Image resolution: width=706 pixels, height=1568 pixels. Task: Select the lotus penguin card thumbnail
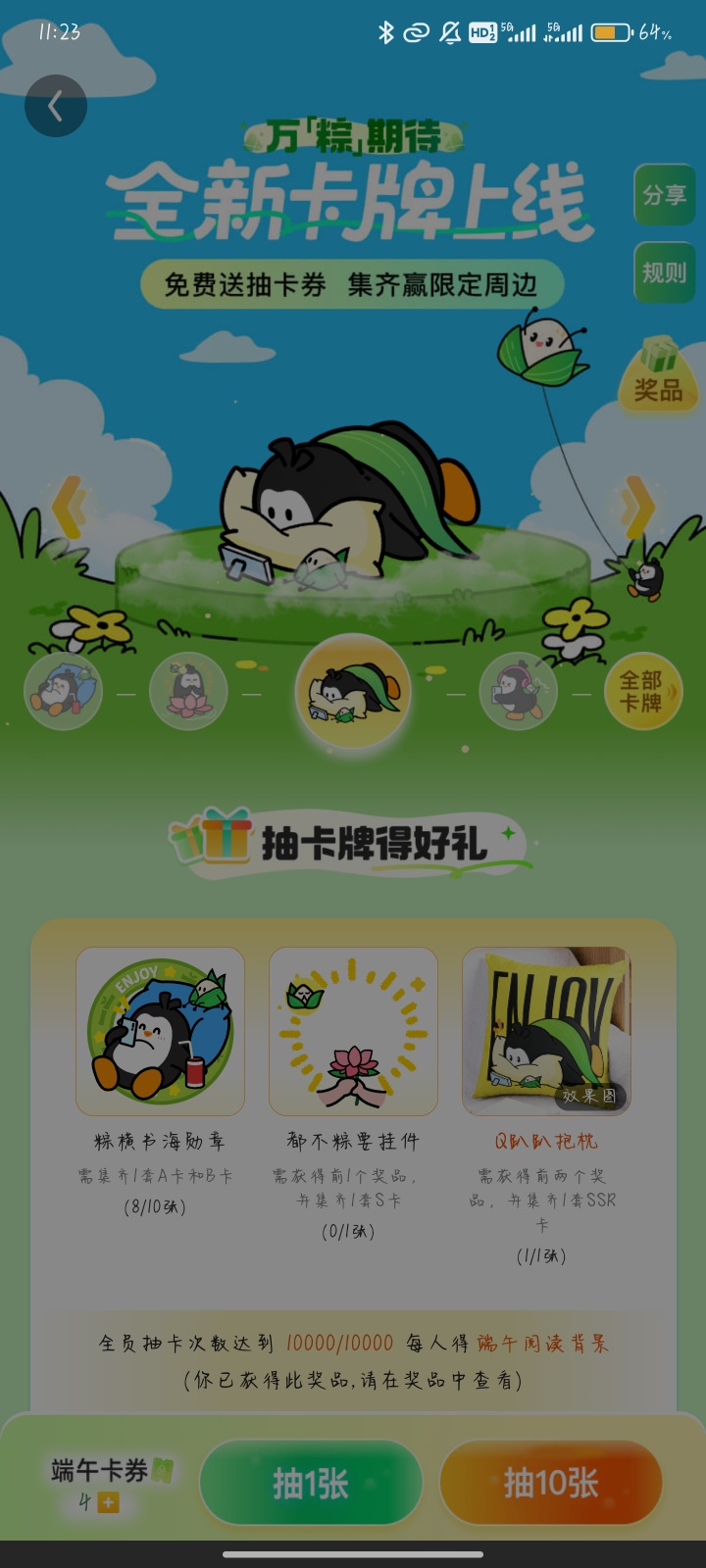point(188,691)
